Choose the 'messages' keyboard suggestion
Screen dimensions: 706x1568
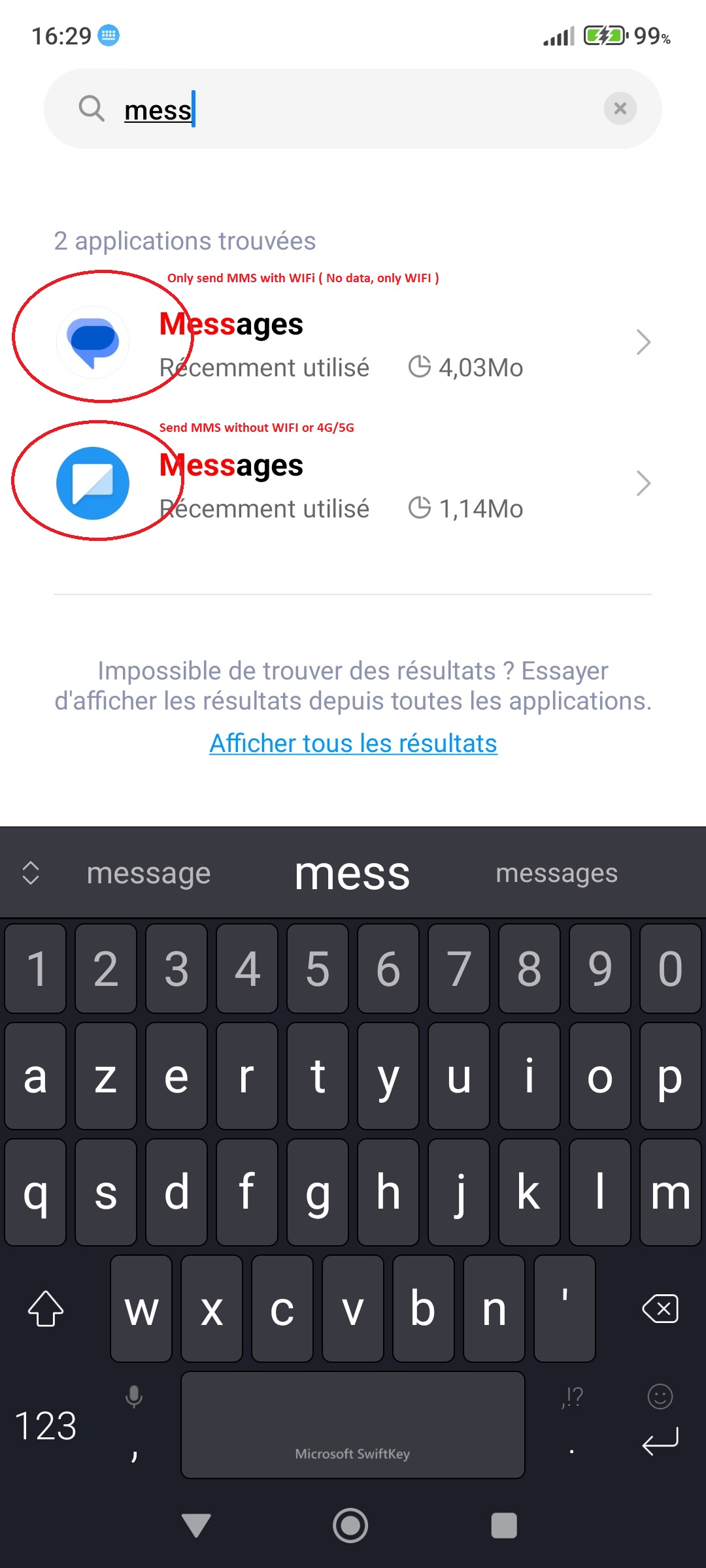click(556, 874)
